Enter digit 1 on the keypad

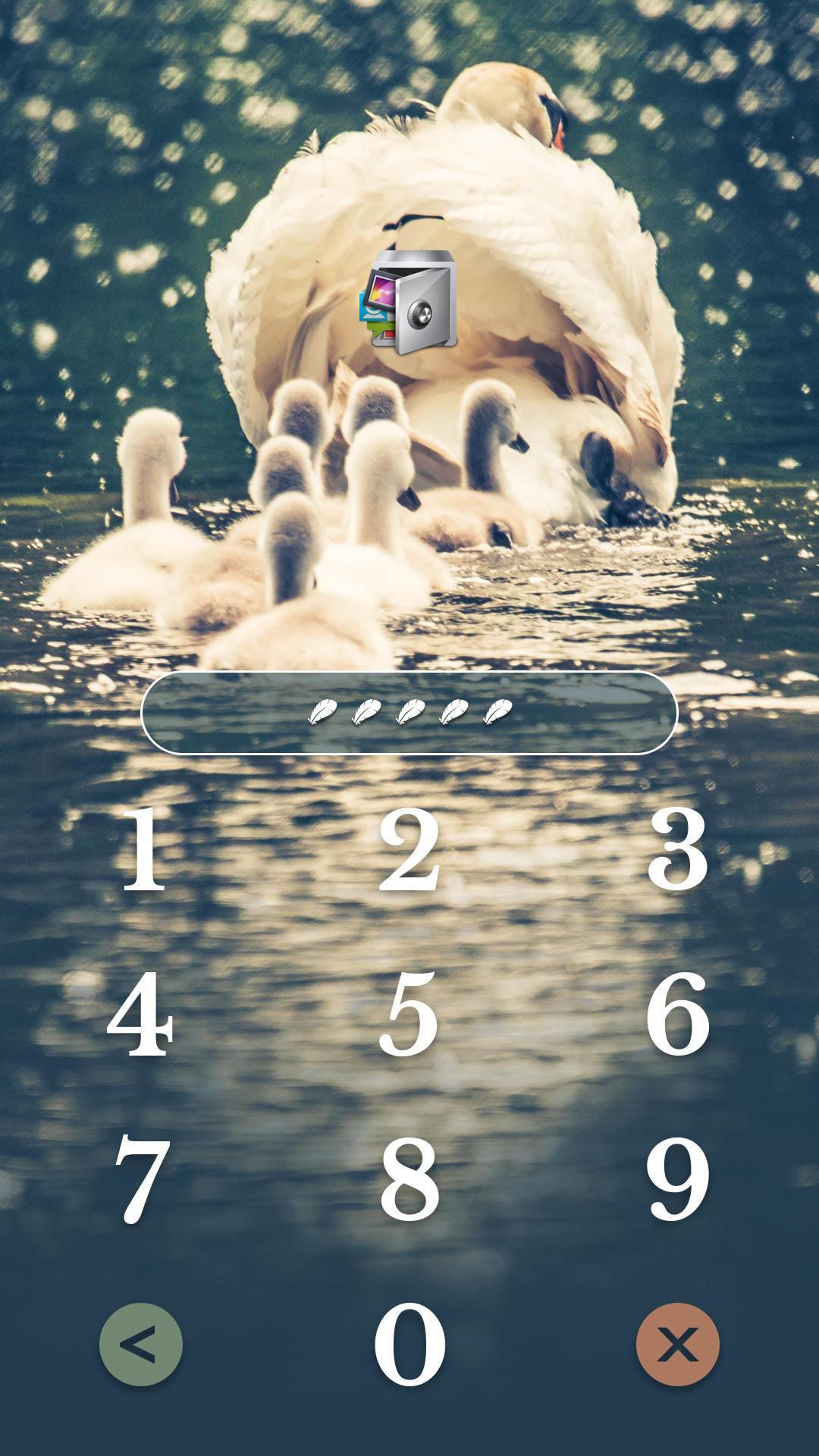coord(143,849)
